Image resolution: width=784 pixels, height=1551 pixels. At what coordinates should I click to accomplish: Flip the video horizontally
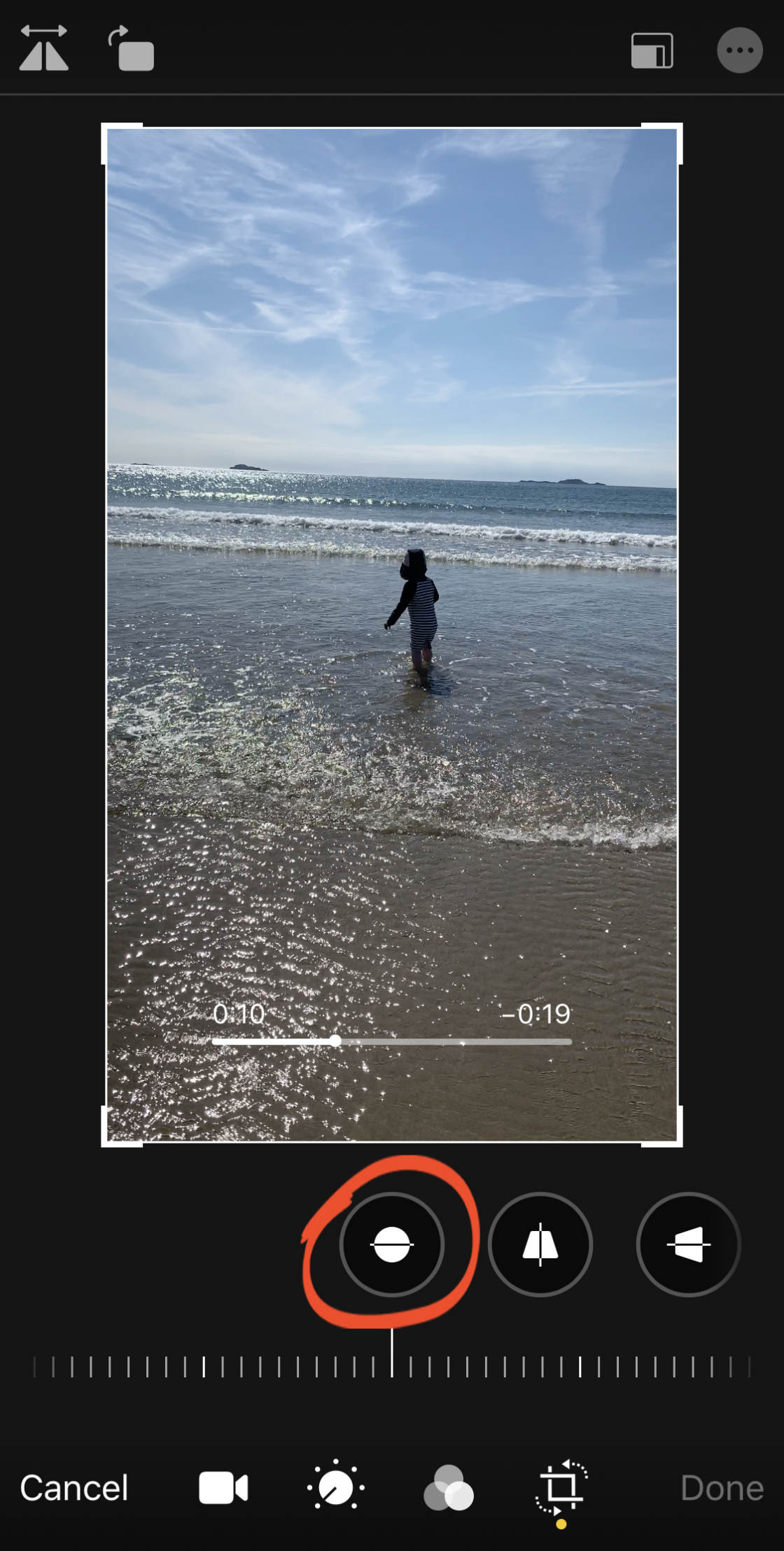click(43, 49)
